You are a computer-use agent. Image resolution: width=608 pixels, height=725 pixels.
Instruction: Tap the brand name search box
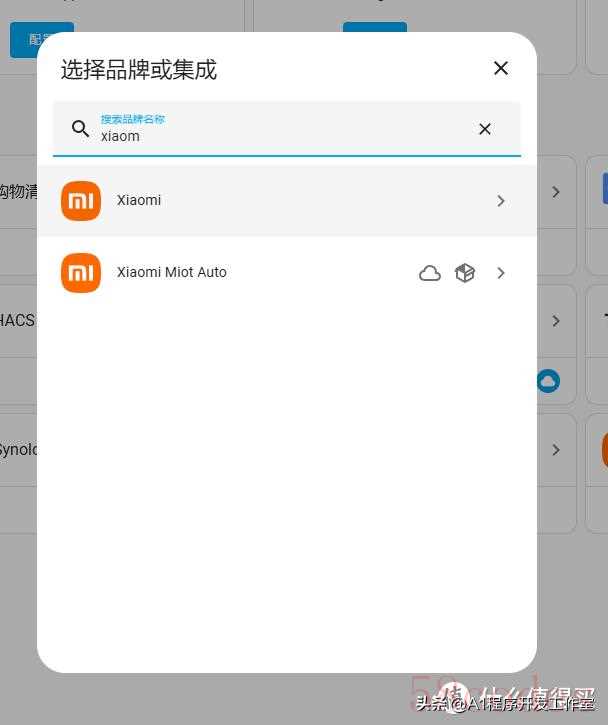(280, 130)
